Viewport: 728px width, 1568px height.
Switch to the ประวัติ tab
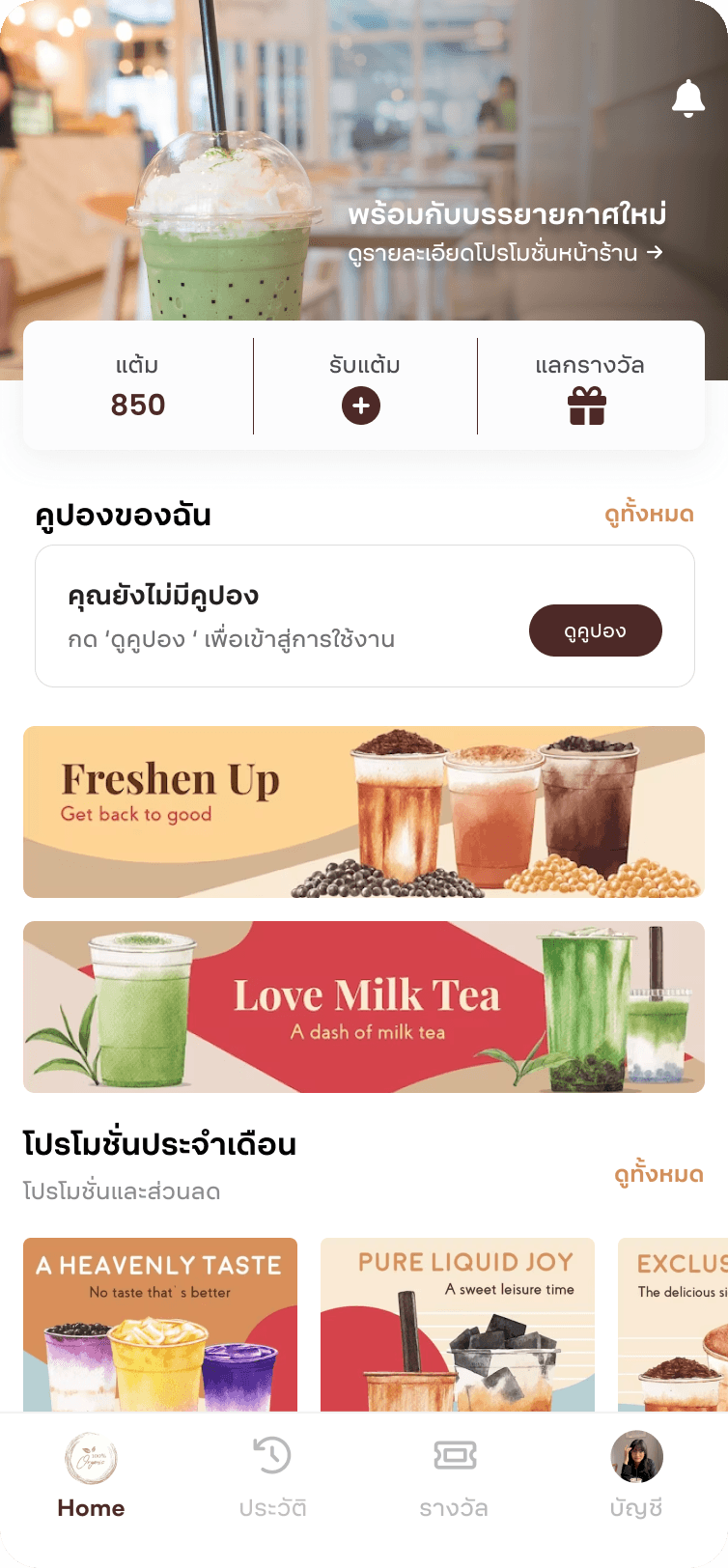click(x=272, y=1475)
